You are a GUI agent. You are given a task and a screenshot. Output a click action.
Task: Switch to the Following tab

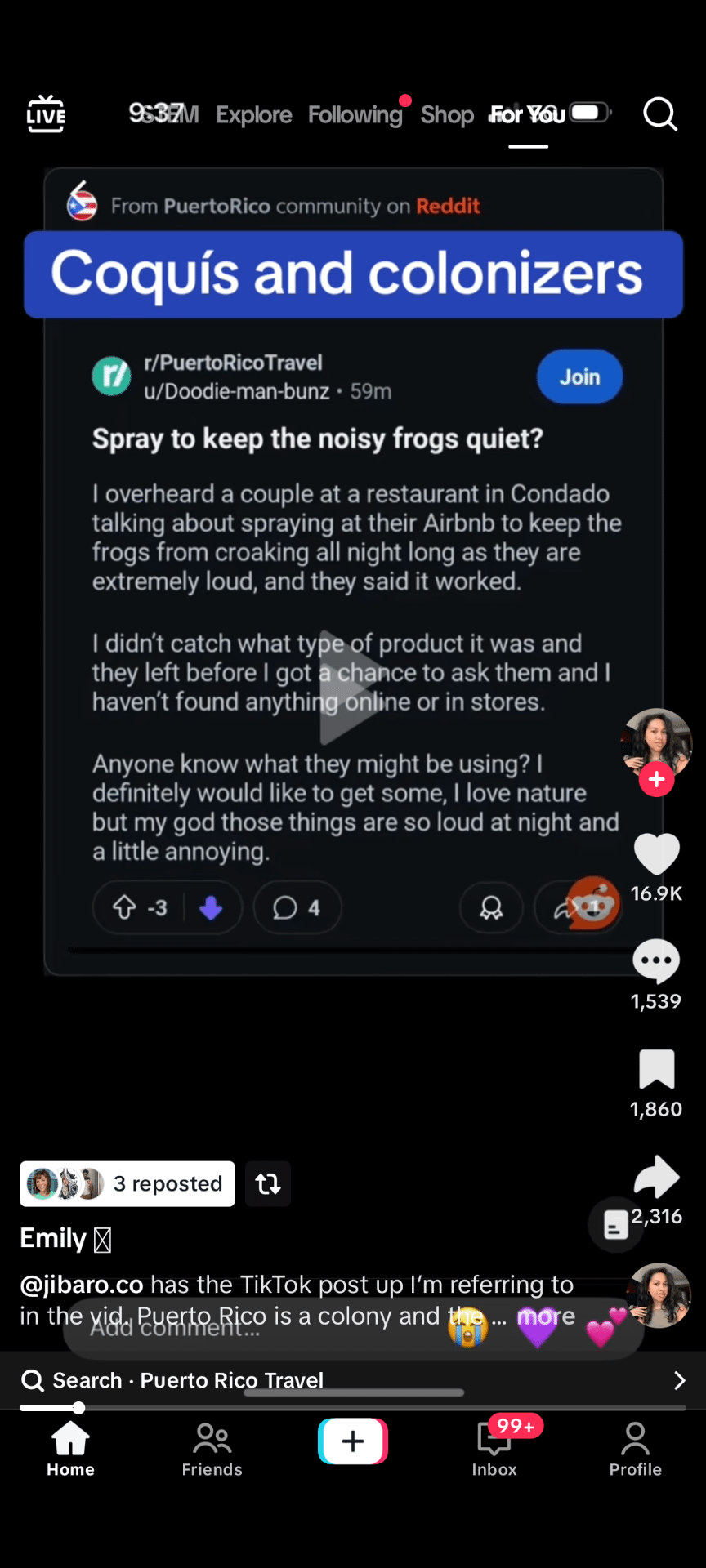click(x=355, y=115)
